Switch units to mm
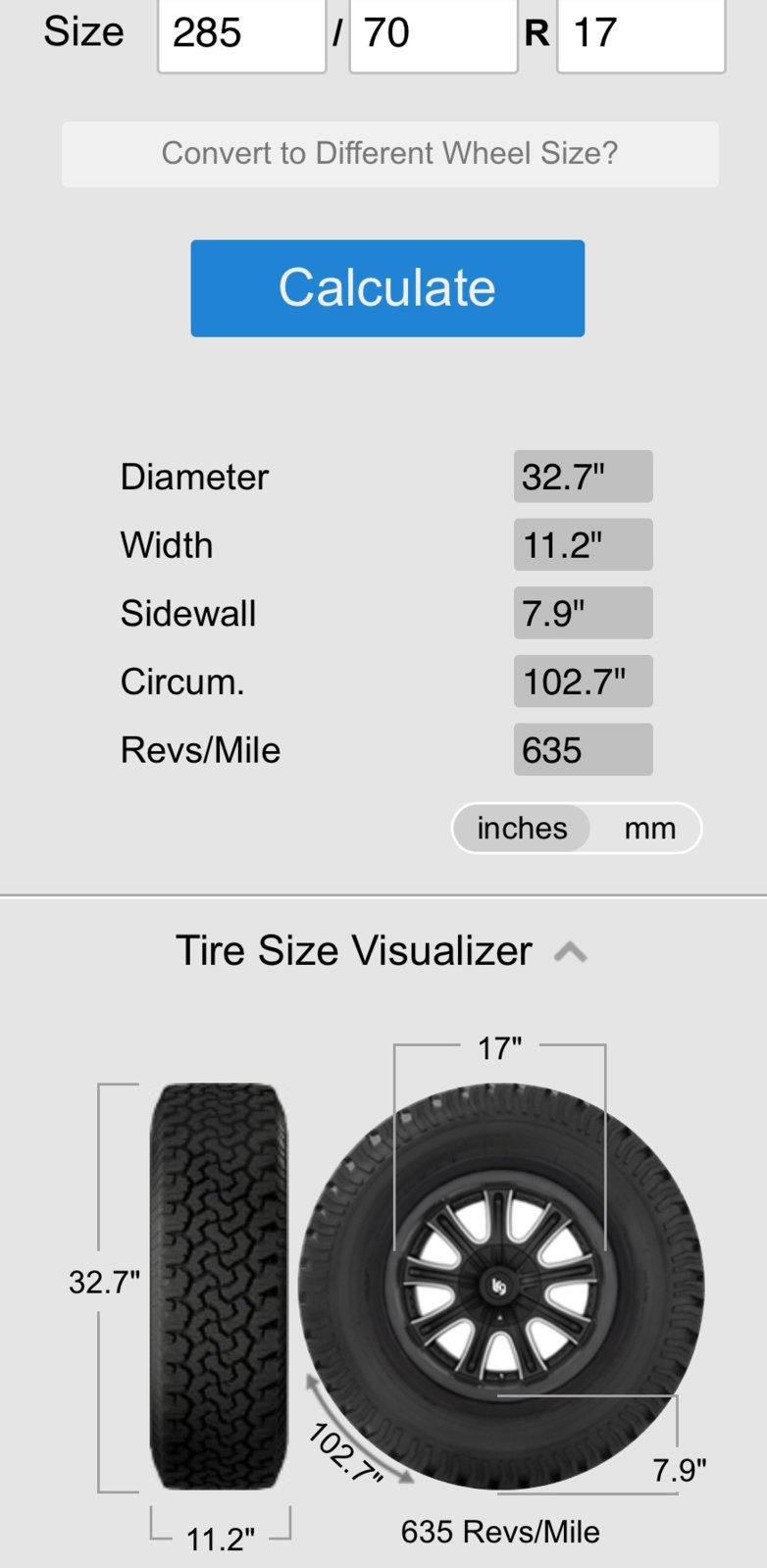The image size is (767, 1568). pyautogui.click(x=649, y=829)
